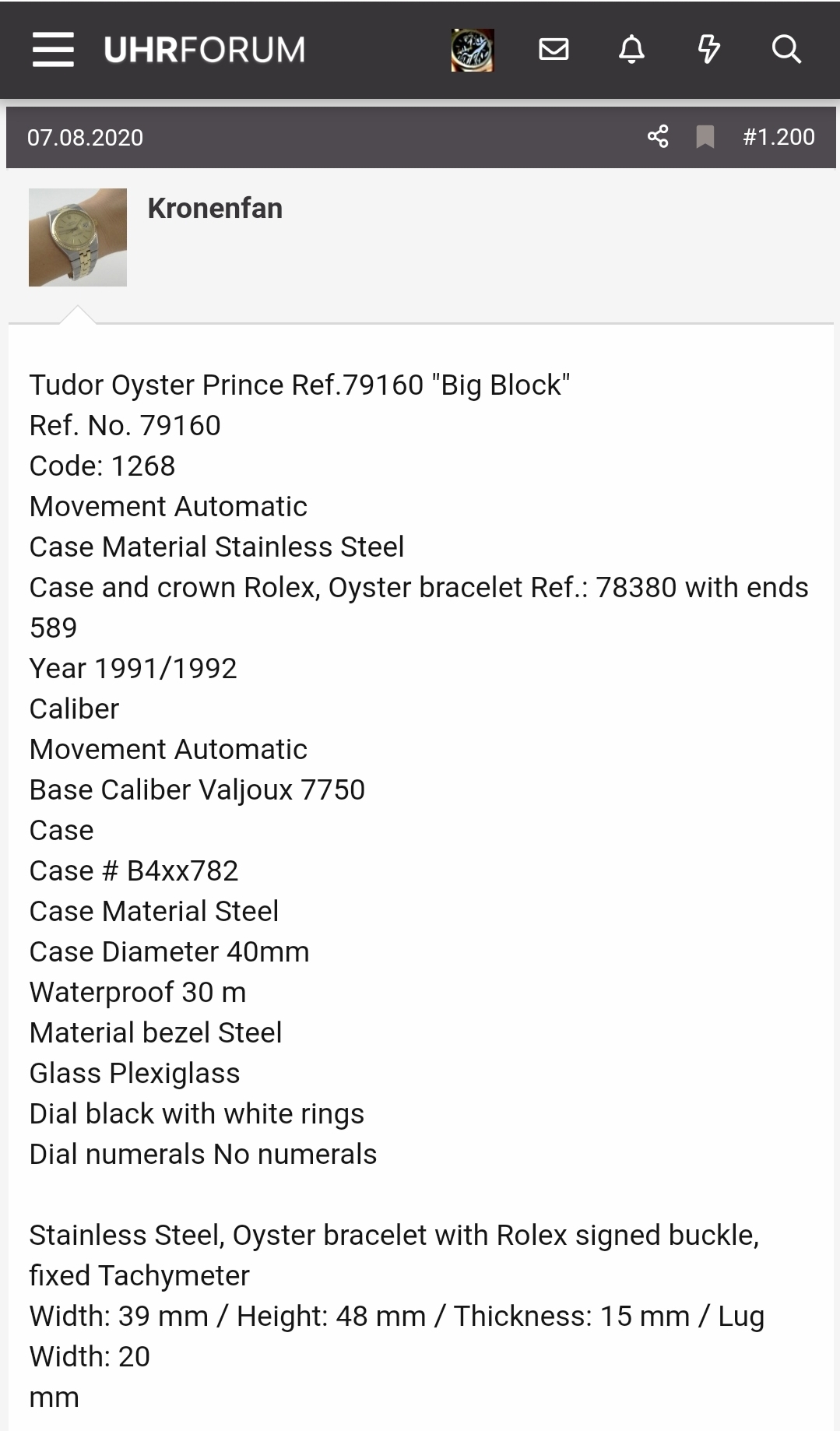Image resolution: width=840 pixels, height=1431 pixels.
Task: Open the permalink #1.200
Action: coord(778,137)
